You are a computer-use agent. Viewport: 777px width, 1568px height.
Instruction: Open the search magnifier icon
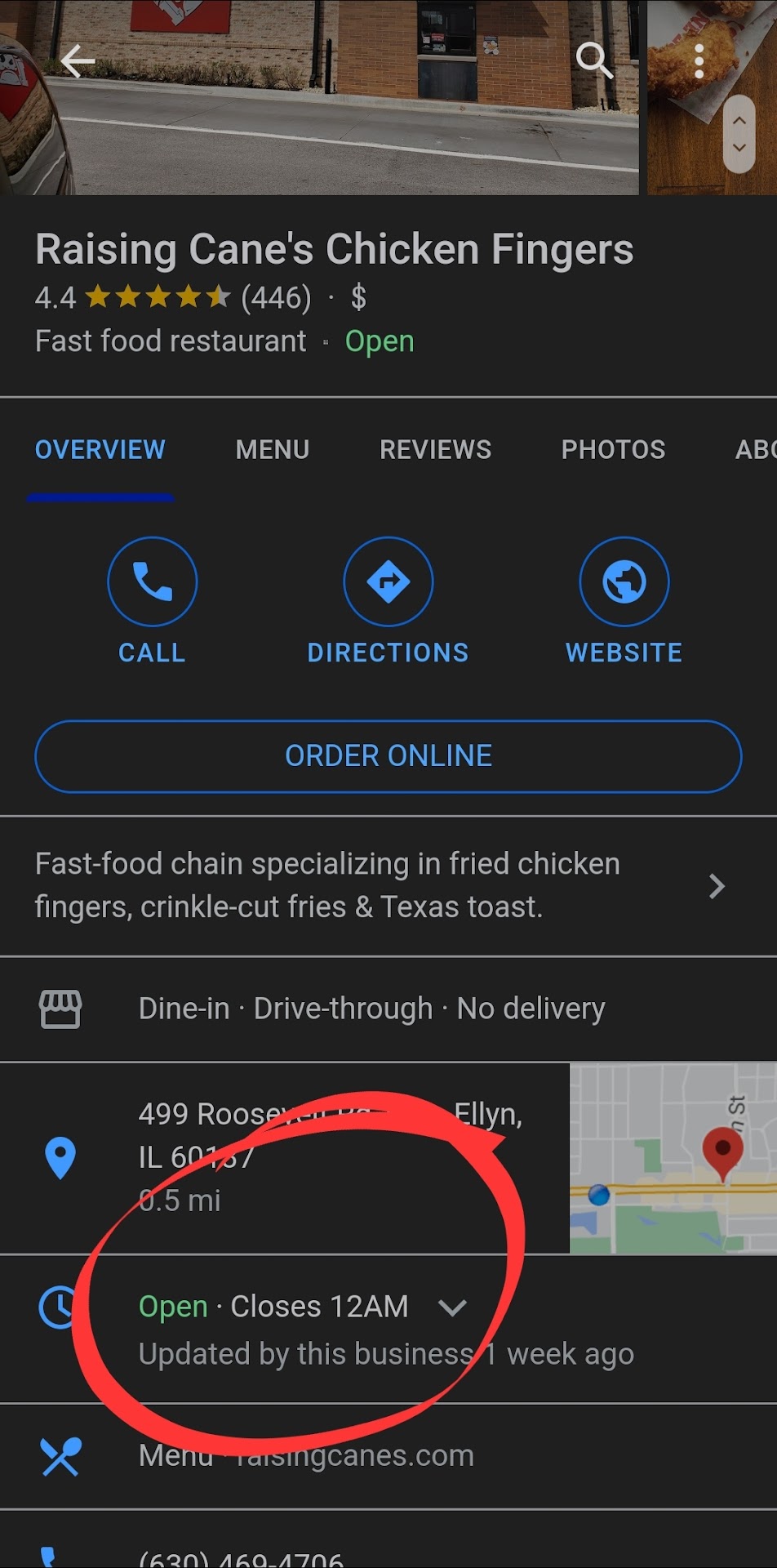(x=593, y=60)
